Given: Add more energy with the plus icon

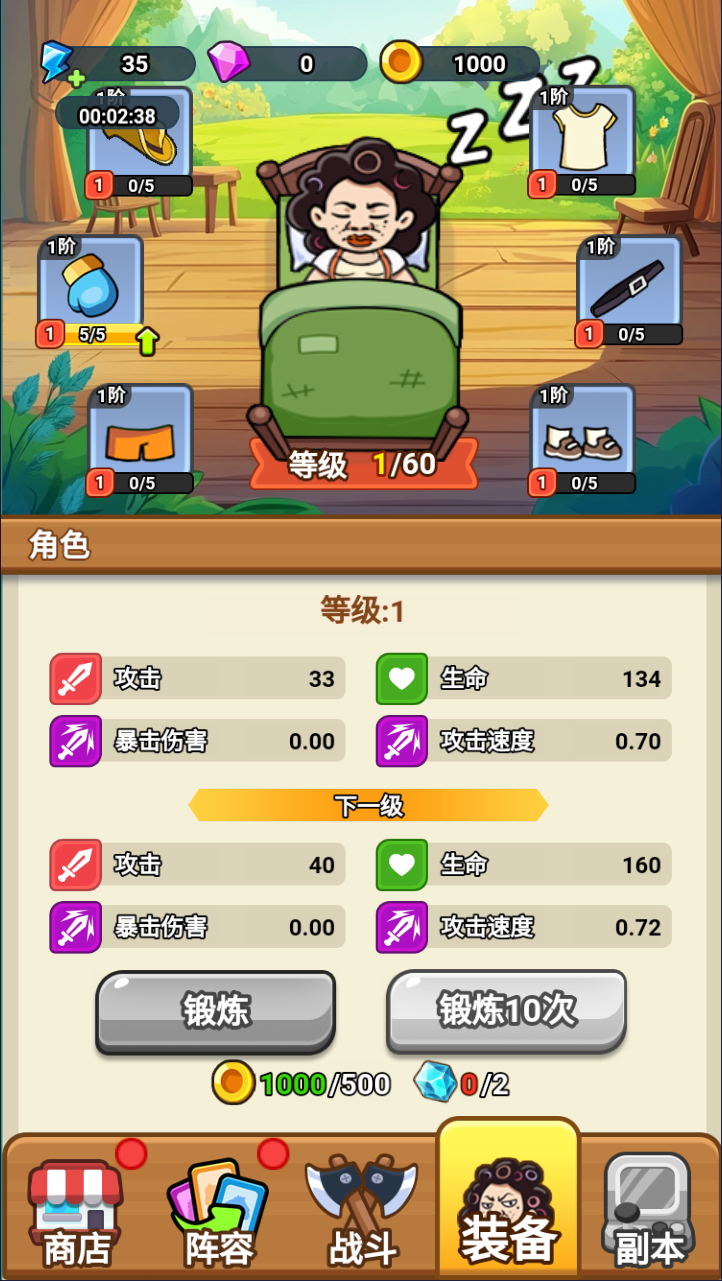Looking at the screenshot, I should [76, 78].
